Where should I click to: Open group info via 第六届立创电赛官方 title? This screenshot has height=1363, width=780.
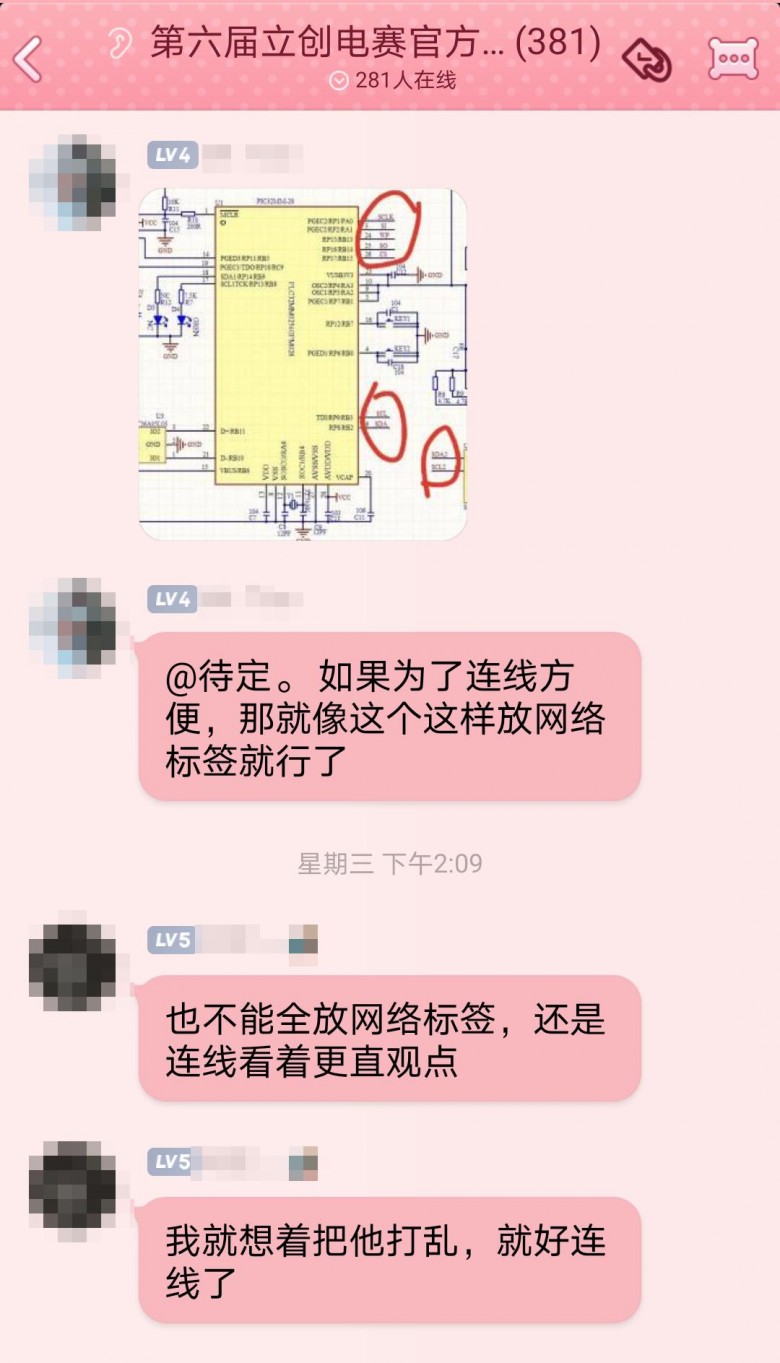[375, 44]
